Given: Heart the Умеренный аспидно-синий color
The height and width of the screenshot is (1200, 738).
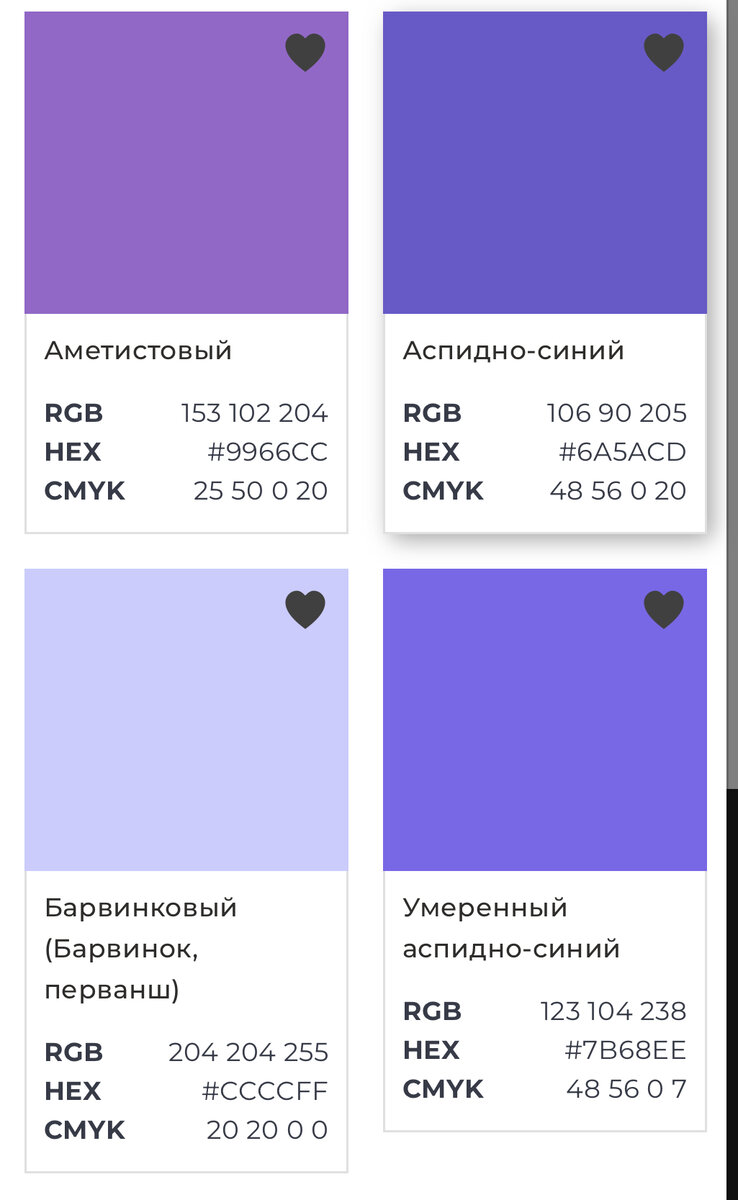Looking at the screenshot, I should 663,610.
